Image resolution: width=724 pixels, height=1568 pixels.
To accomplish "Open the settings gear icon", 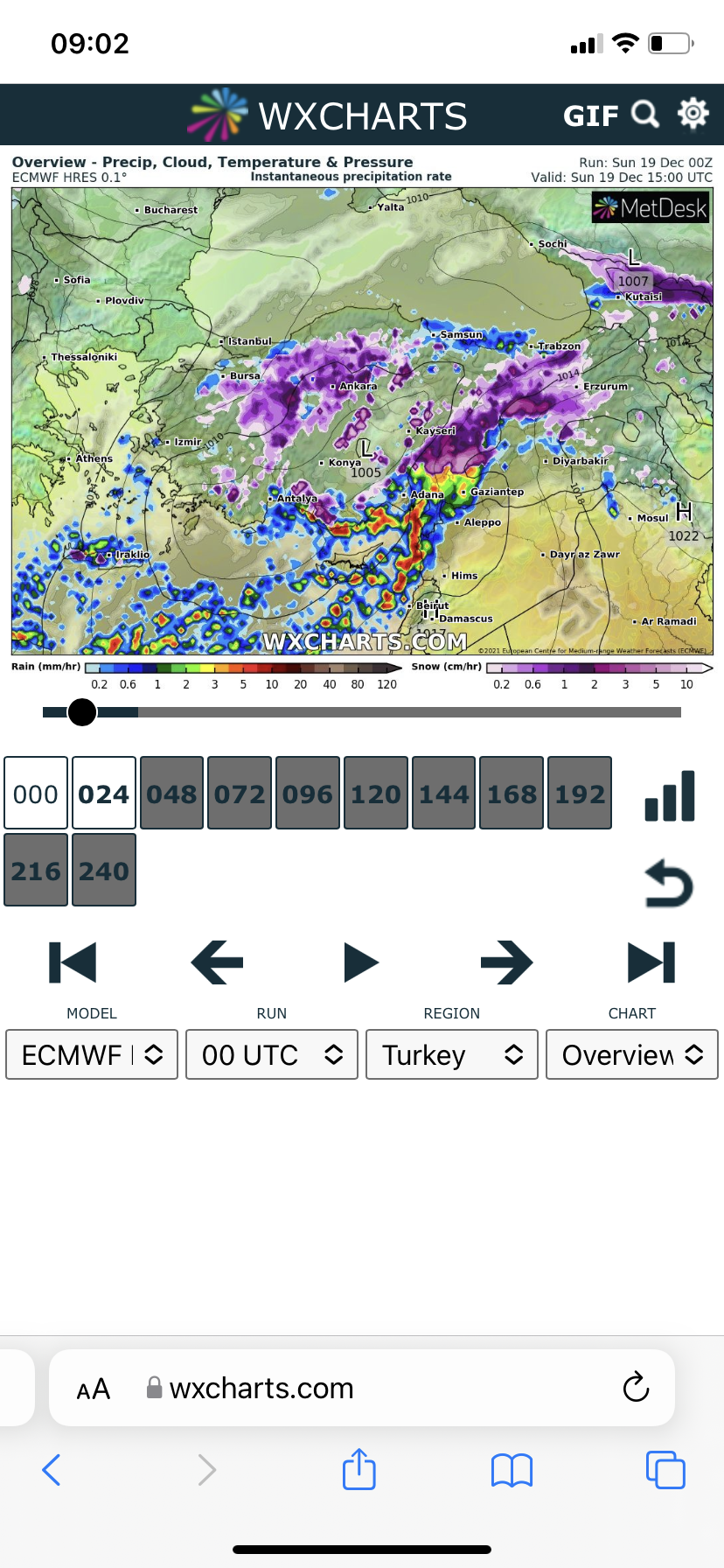I will point(693,113).
